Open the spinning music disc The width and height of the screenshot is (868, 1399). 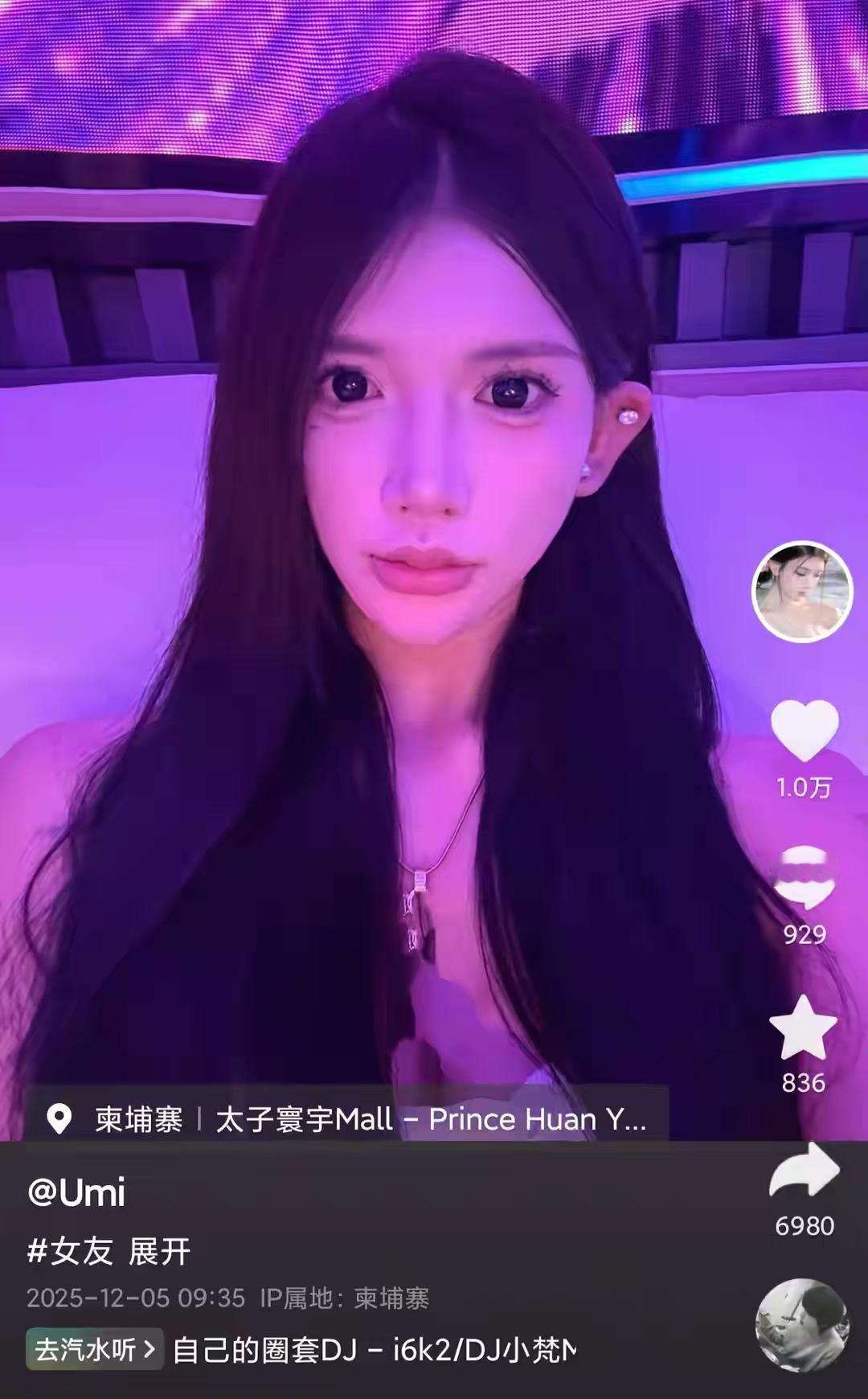click(802, 1324)
